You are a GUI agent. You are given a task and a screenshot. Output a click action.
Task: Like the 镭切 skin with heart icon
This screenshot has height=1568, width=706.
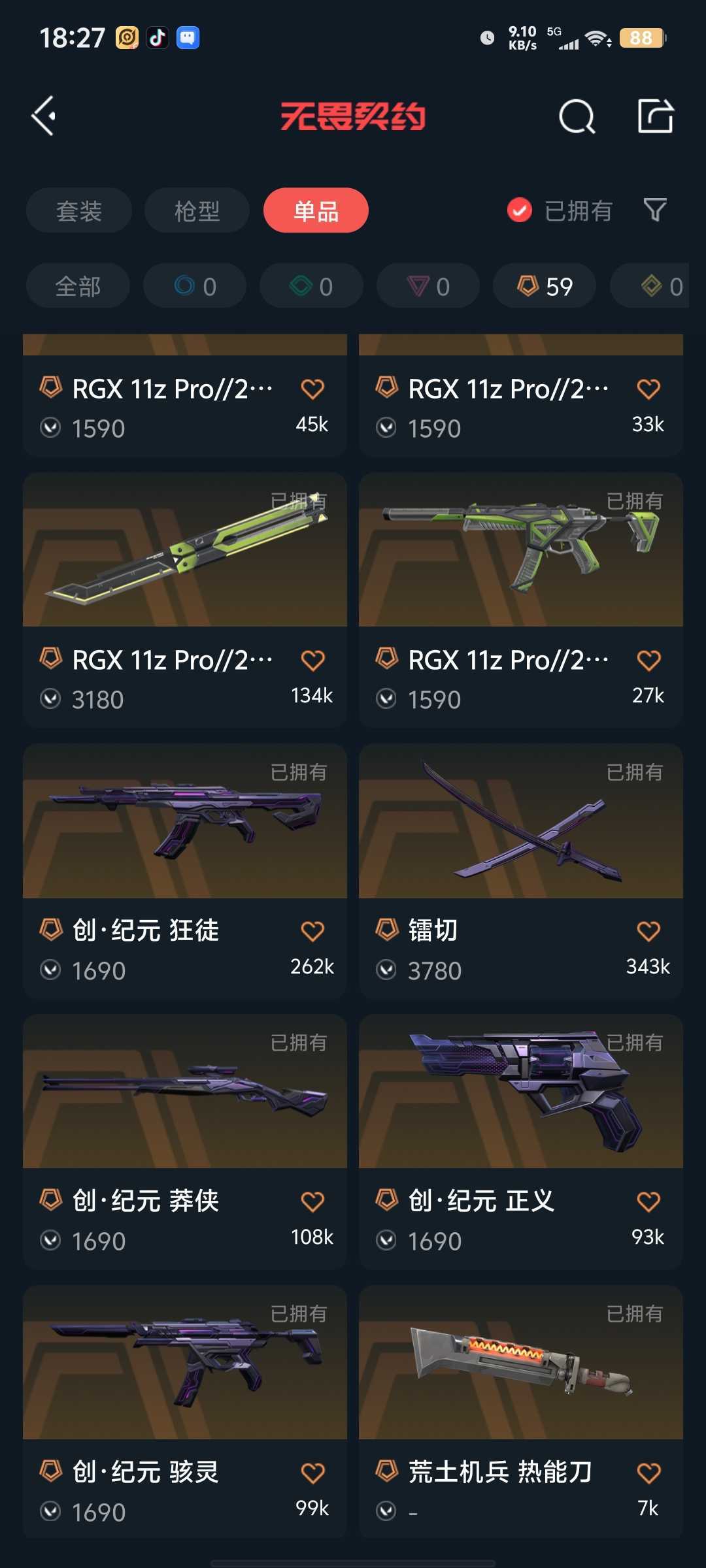tap(648, 931)
